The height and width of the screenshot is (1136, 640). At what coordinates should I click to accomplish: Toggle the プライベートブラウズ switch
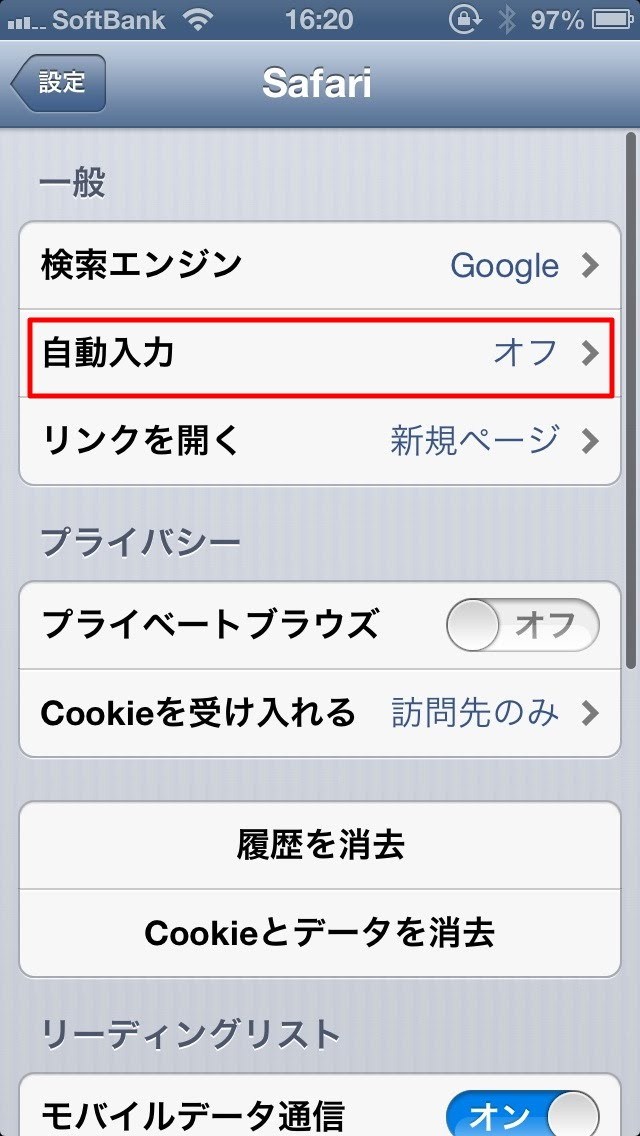coord(522,626)
